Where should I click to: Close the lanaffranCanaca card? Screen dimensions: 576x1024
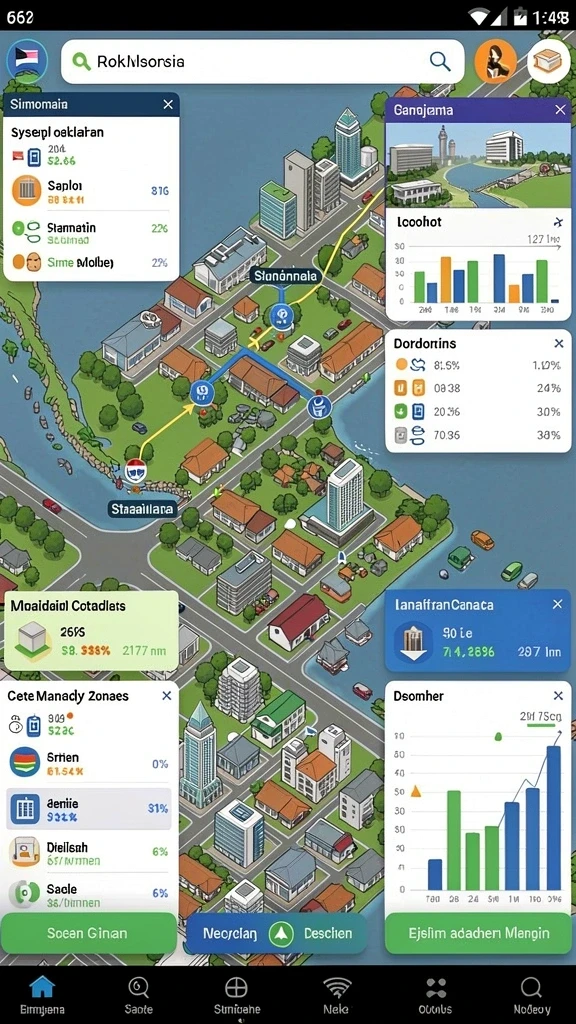pyautogui.click(x=557, y=605)
